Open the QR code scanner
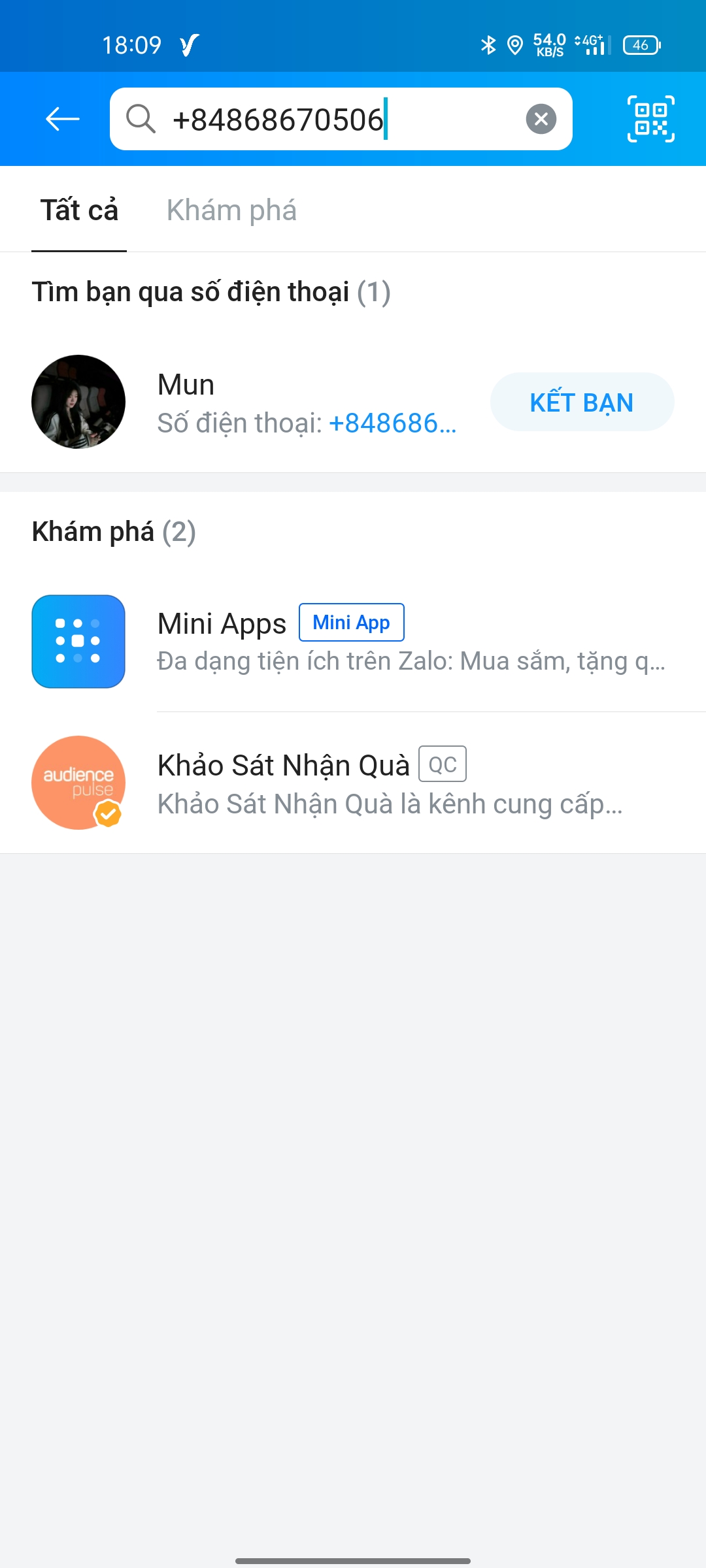706x1568 pixels. coord(650,119)
